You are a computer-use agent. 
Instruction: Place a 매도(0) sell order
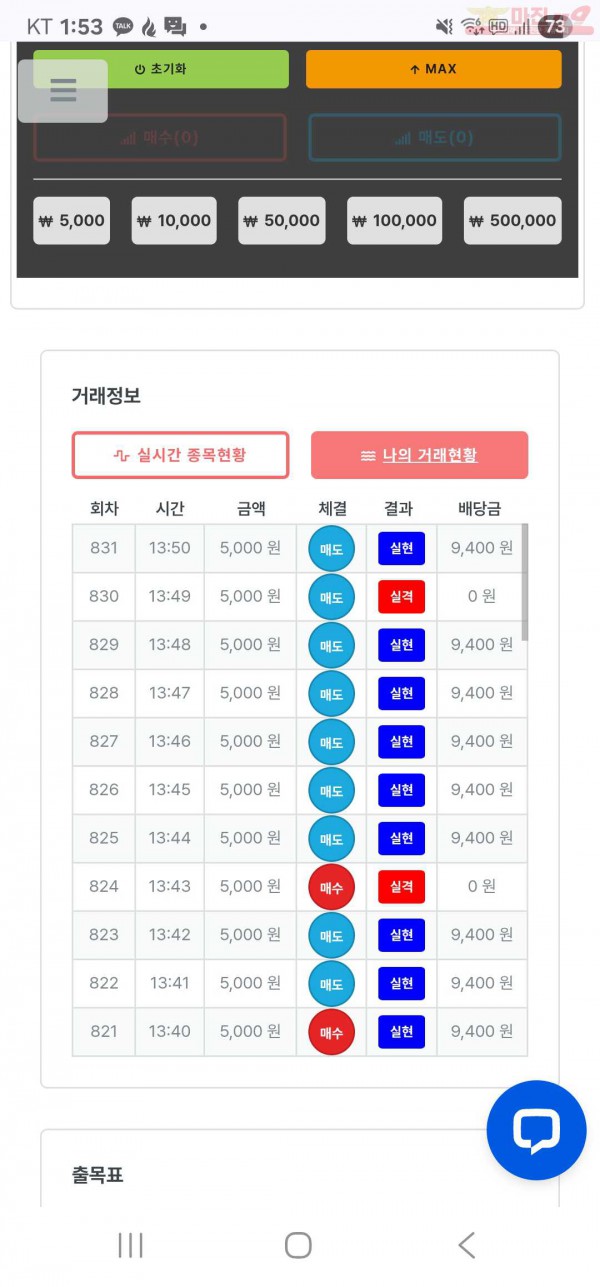tap(434, 138)
